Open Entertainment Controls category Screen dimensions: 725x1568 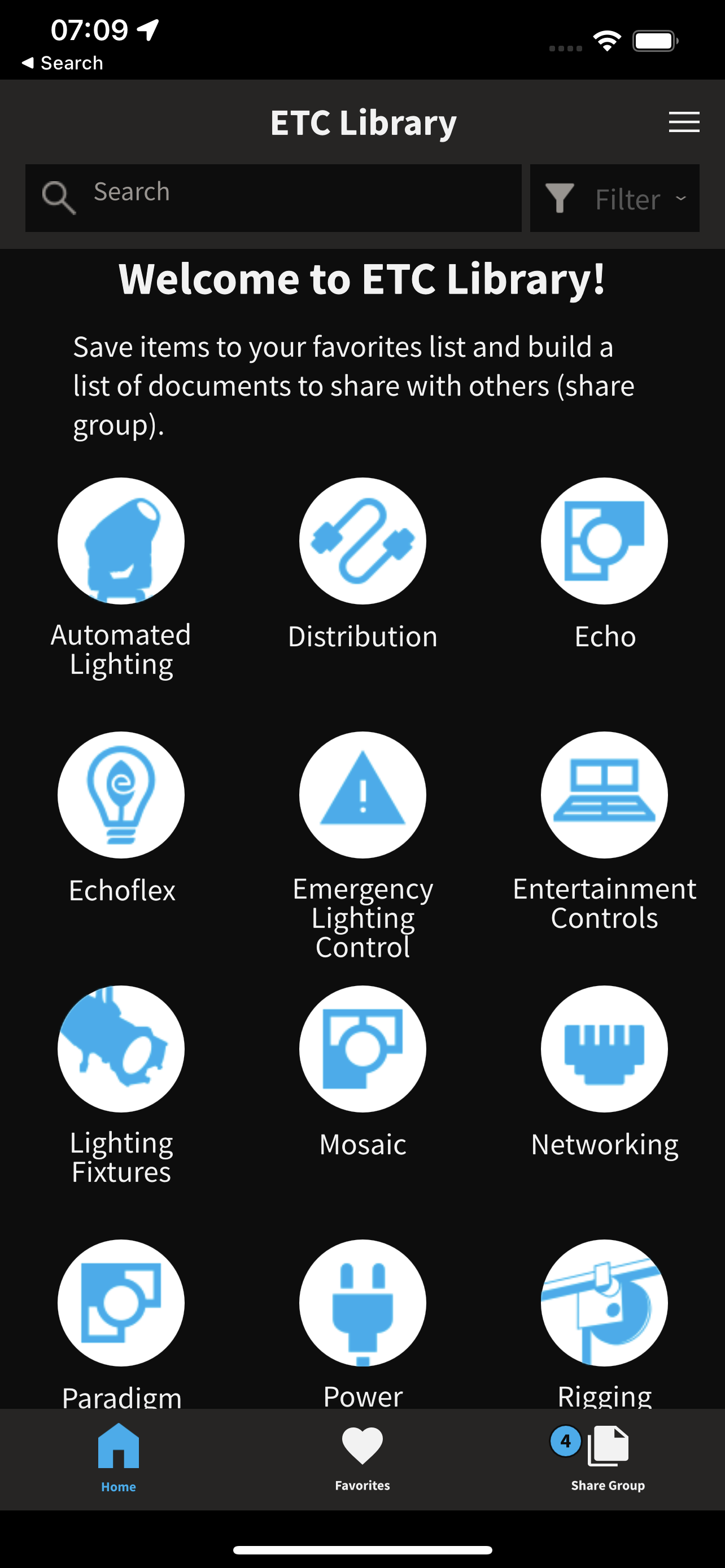coord(605,832)
